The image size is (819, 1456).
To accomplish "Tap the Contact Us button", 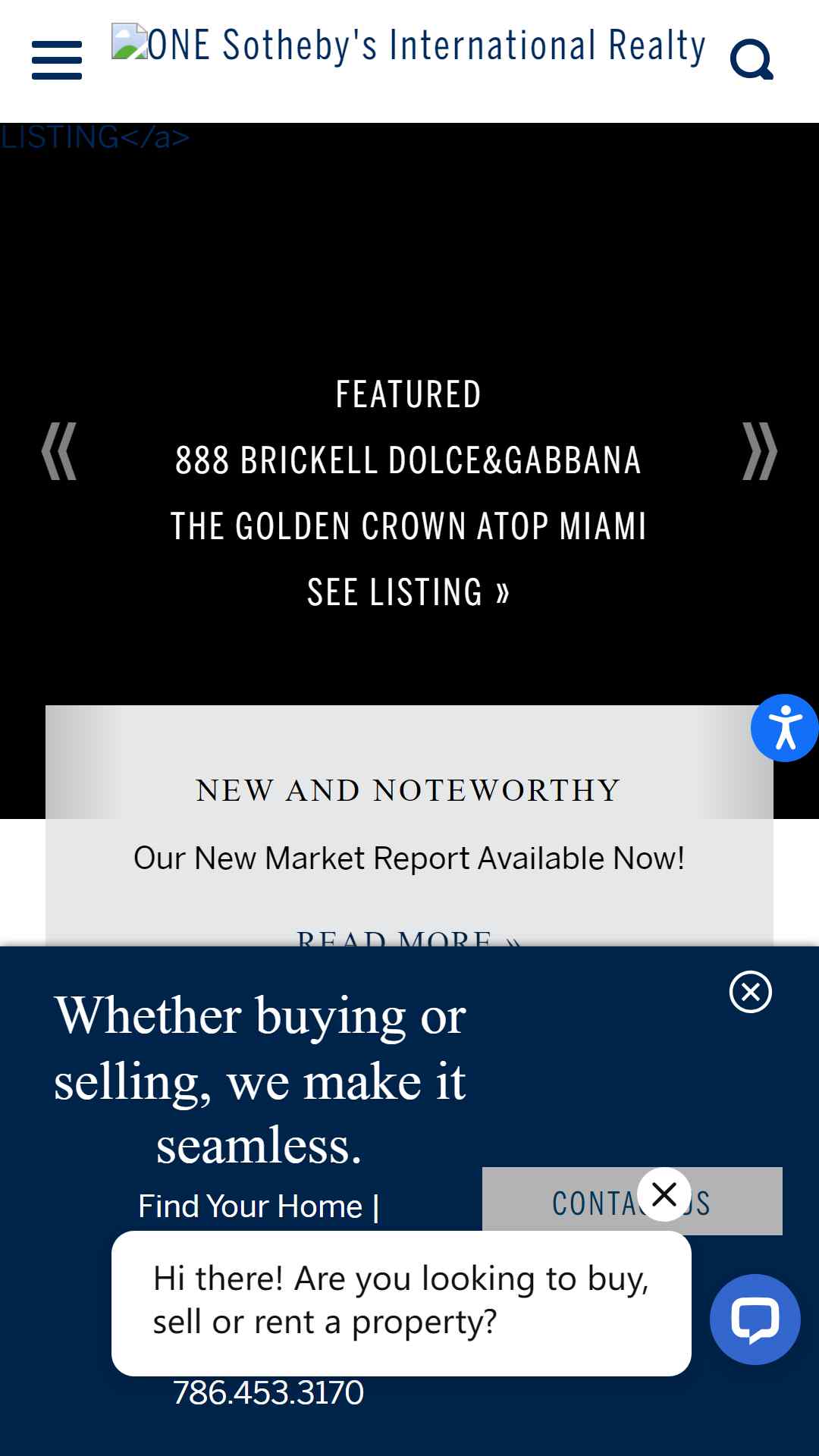I will coord(632,1201).
